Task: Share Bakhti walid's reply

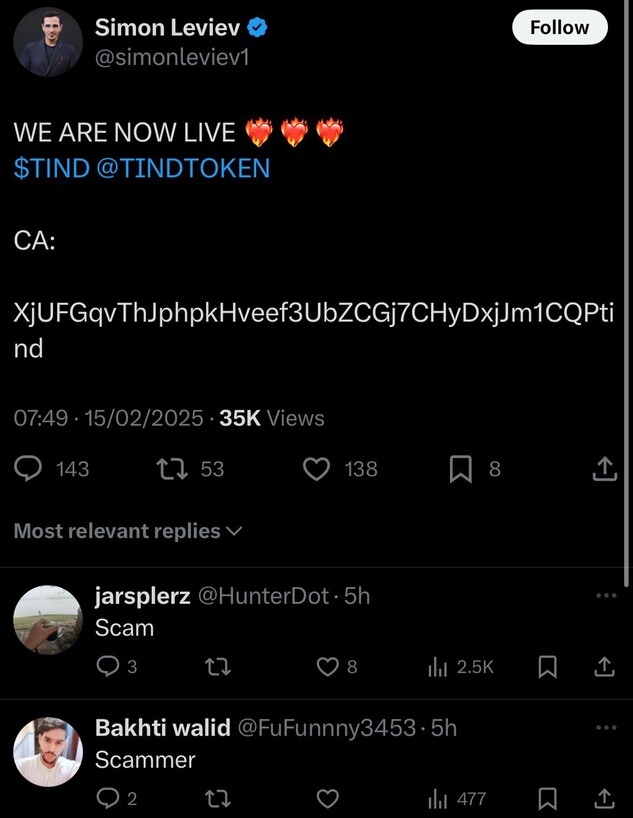Action: [605, 798]
